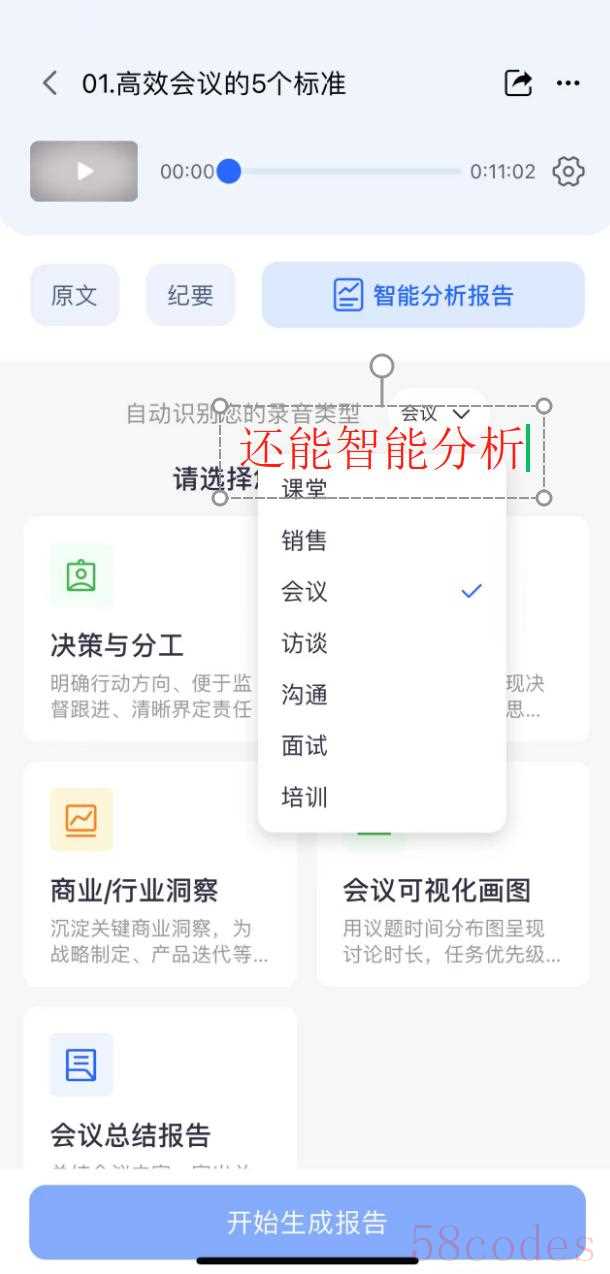Select the 会议 option in the list

click(304, 592)
